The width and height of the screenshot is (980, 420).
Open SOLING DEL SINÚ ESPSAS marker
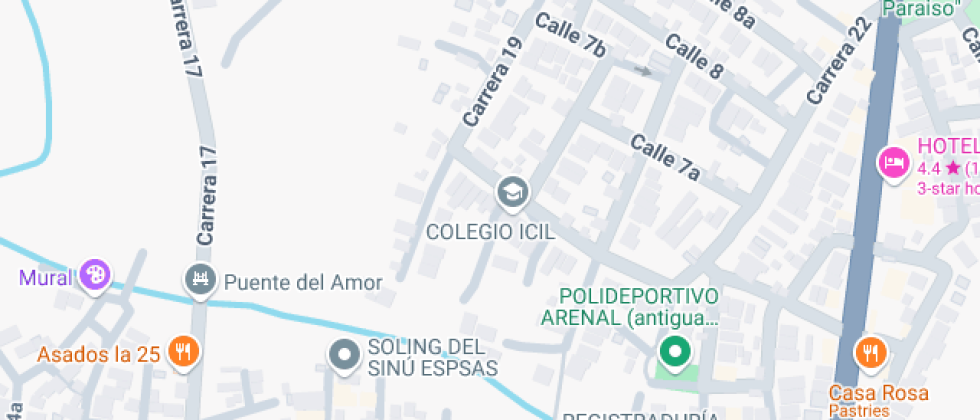click(345, 354)
